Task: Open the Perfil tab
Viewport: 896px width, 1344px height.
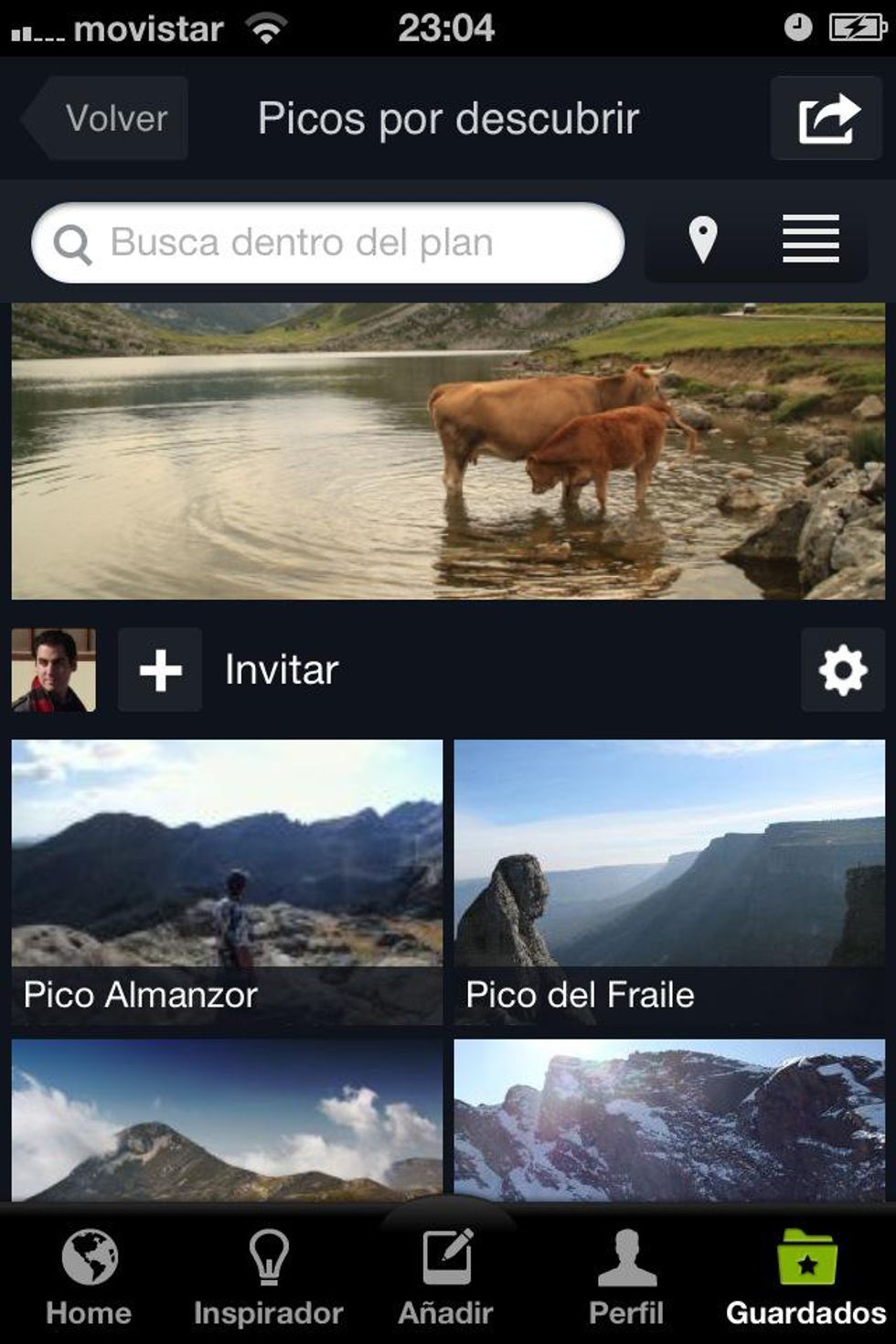Action: [x=626, y=1276]
